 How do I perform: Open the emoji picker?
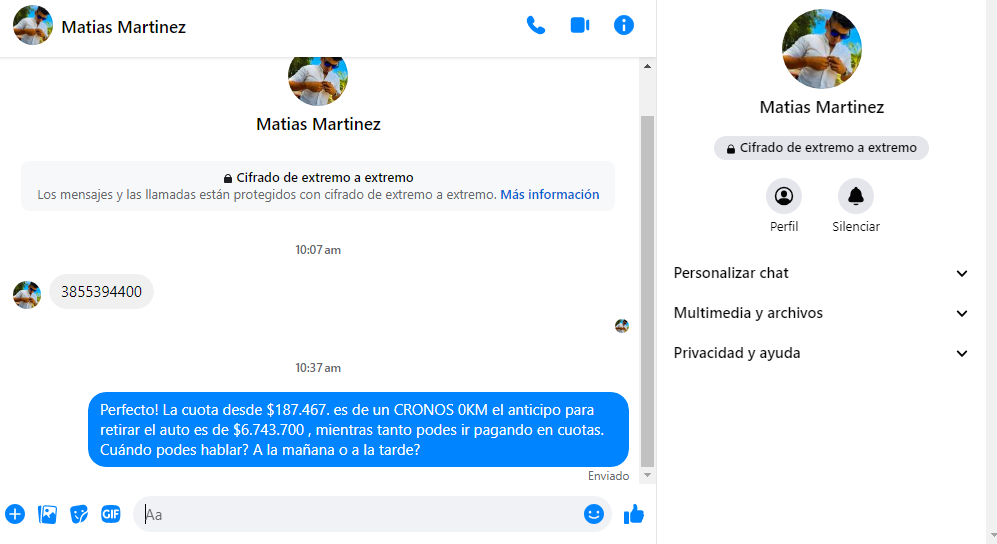coord(594,514)
